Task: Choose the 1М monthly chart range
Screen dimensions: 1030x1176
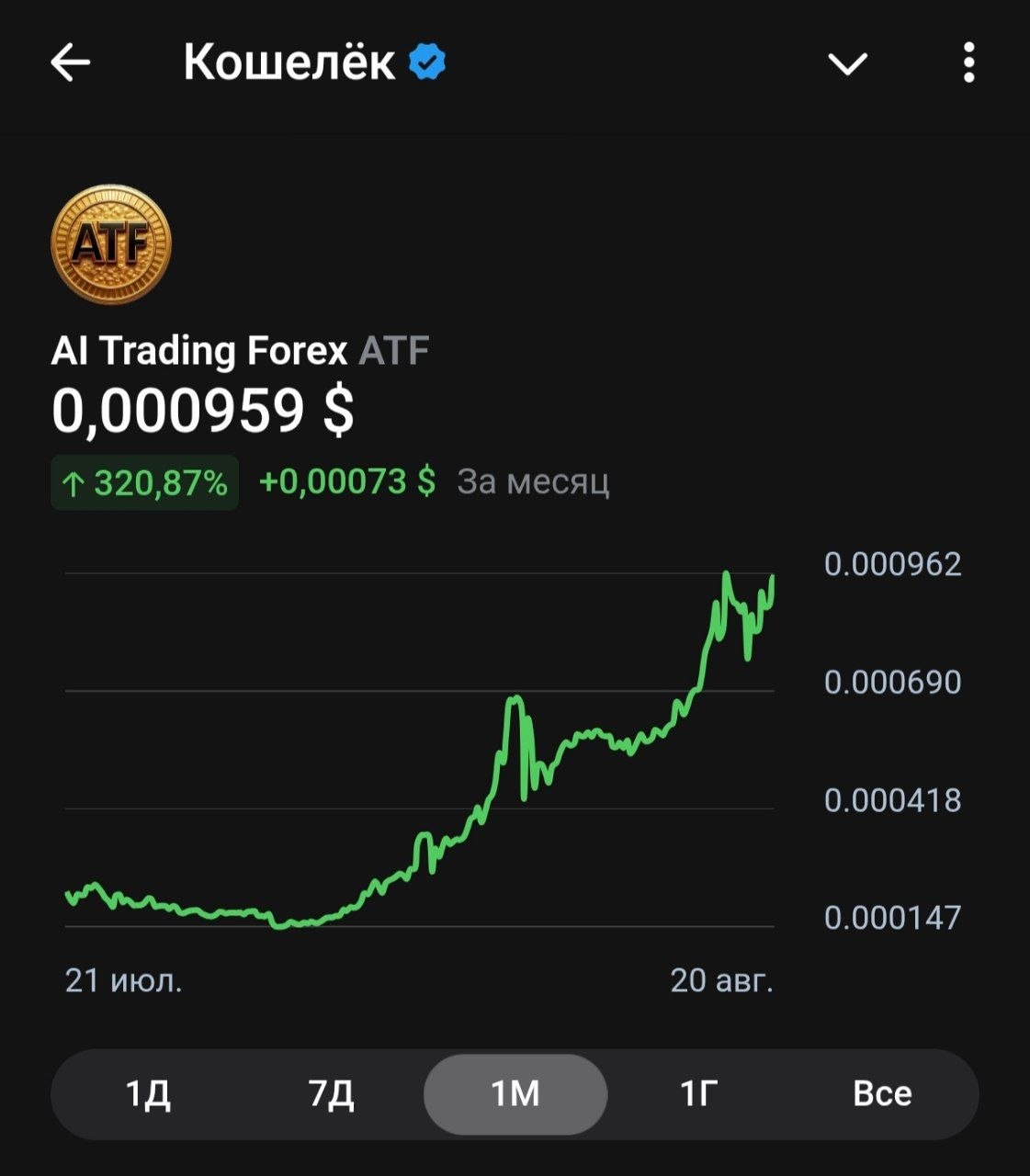Action: 515,1094
